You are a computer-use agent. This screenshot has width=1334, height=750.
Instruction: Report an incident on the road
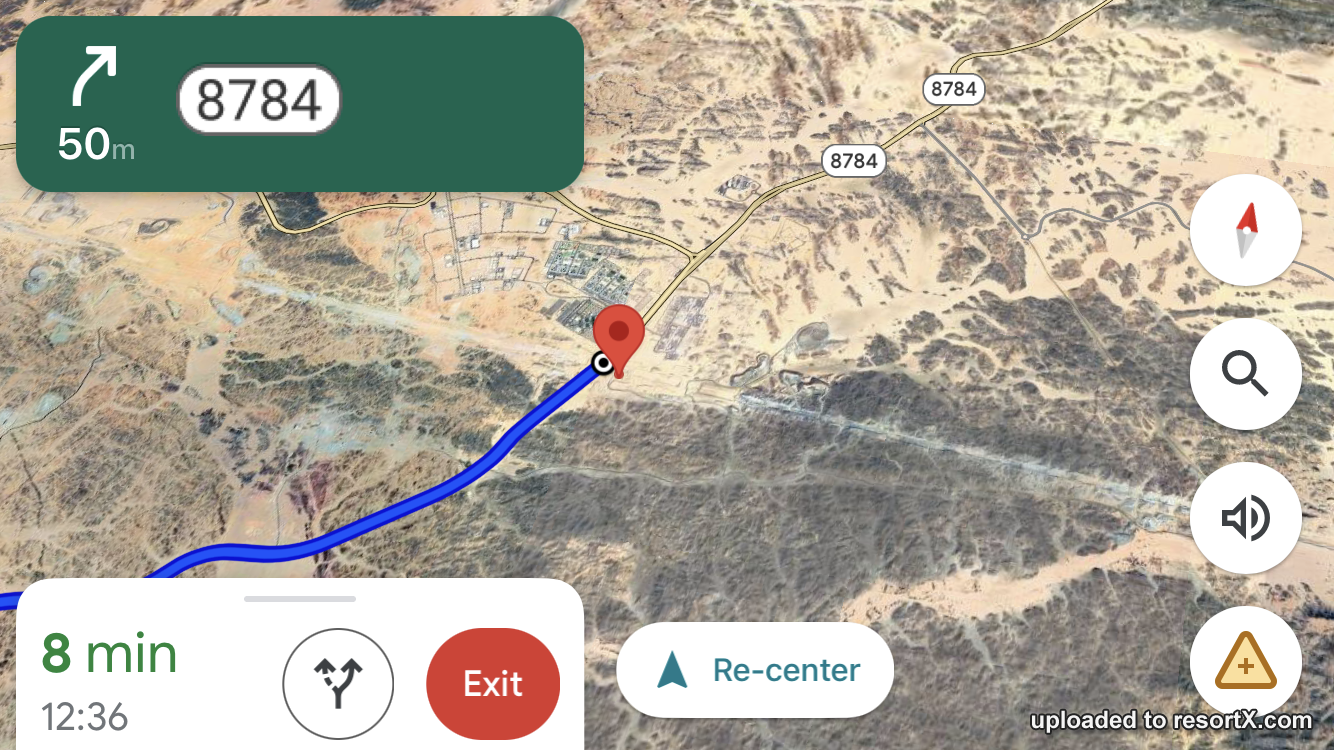click(1245, 662)
